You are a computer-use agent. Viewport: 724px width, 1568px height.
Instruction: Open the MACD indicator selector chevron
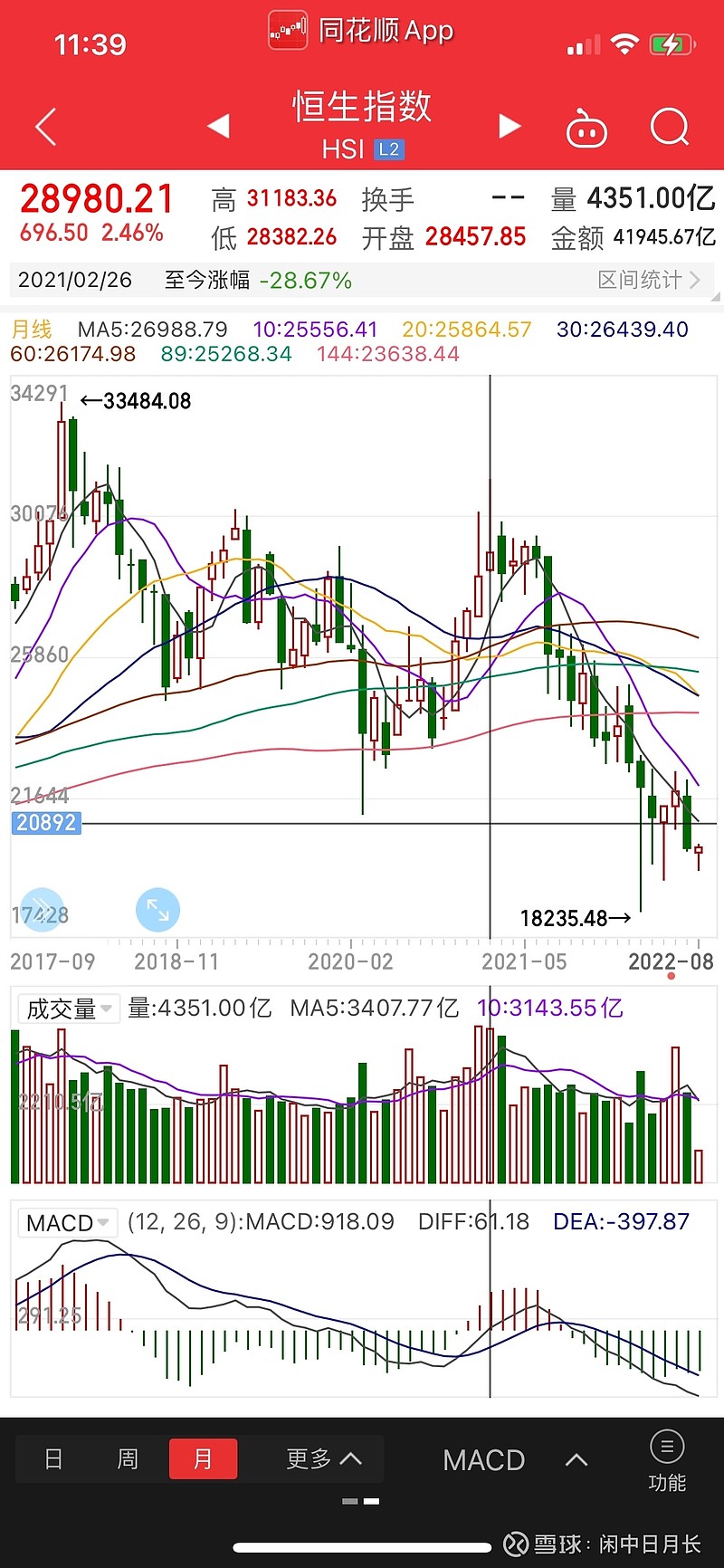click(576, 1459)
